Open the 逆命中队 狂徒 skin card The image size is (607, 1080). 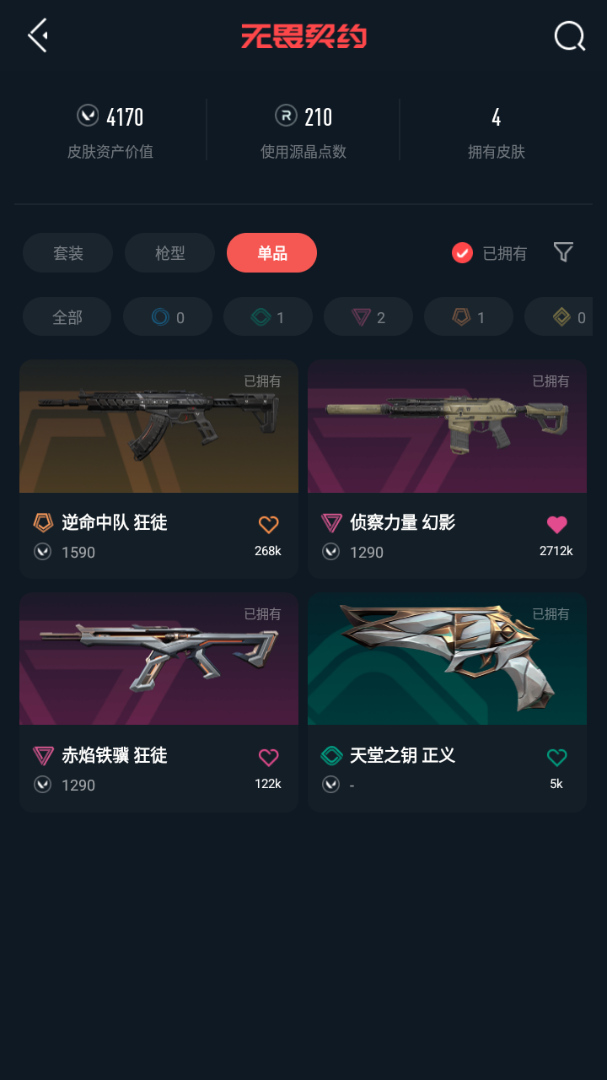point(158,468)
